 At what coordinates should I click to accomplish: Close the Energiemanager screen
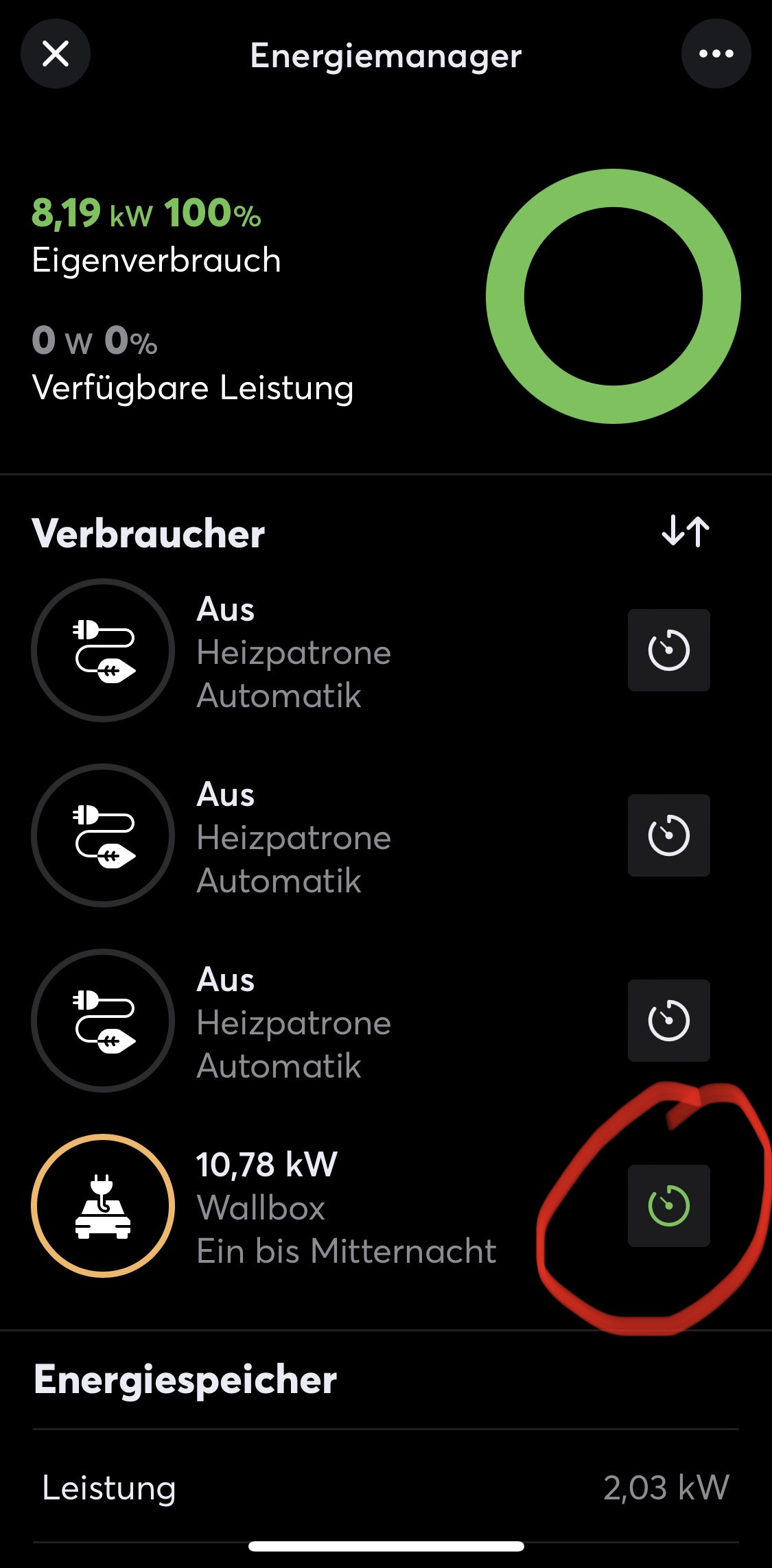(56, 54)
